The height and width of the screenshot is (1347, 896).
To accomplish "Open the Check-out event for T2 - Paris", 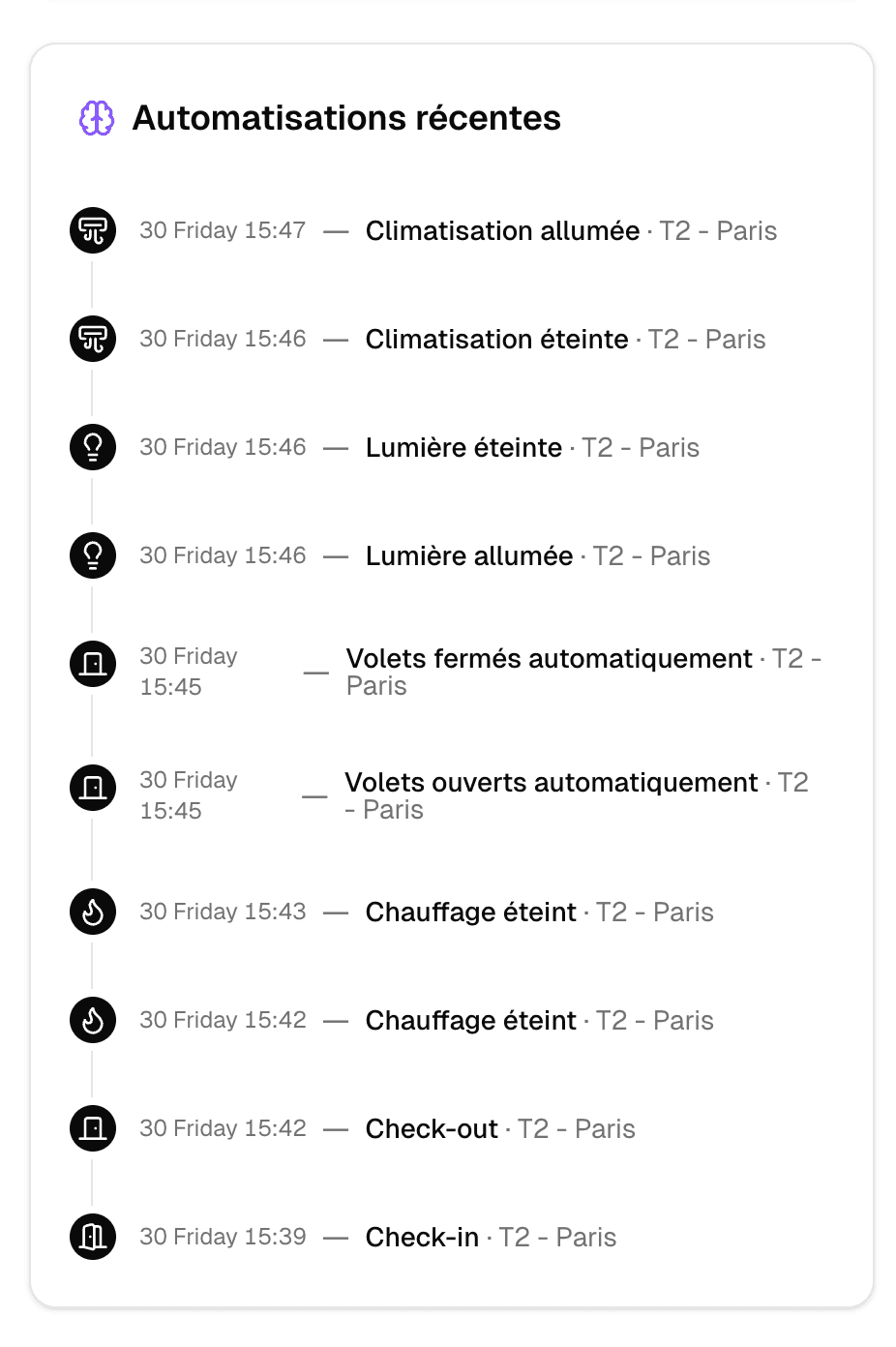I will point(432,1129).
